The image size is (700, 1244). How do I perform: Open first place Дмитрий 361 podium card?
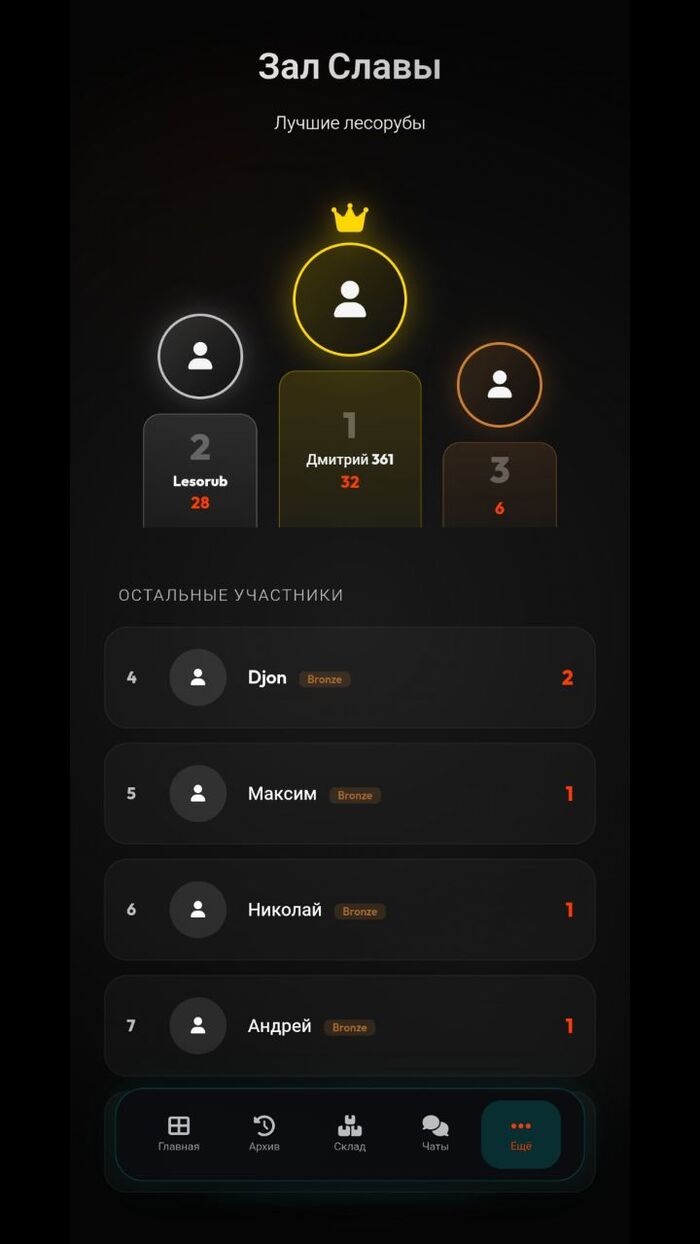click(x=350, y=450)
